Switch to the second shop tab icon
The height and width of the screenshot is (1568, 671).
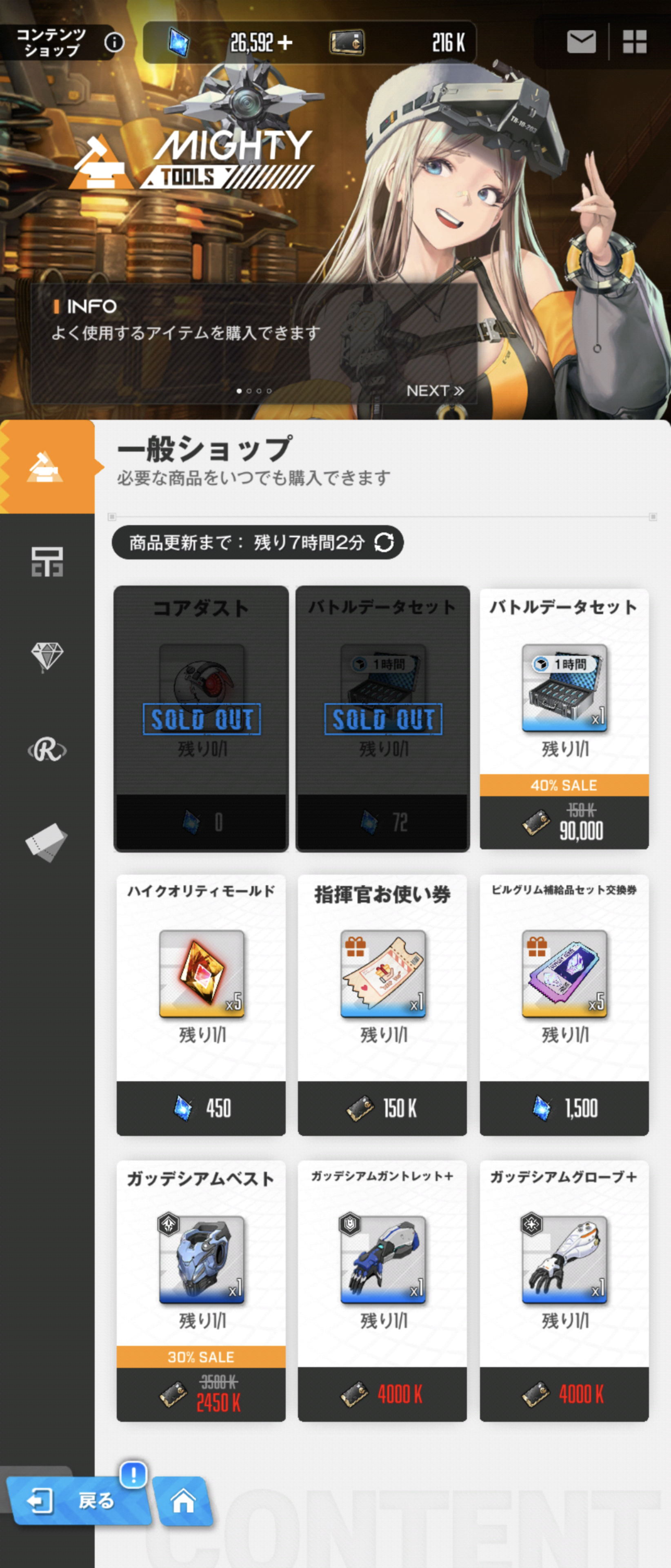47,561
